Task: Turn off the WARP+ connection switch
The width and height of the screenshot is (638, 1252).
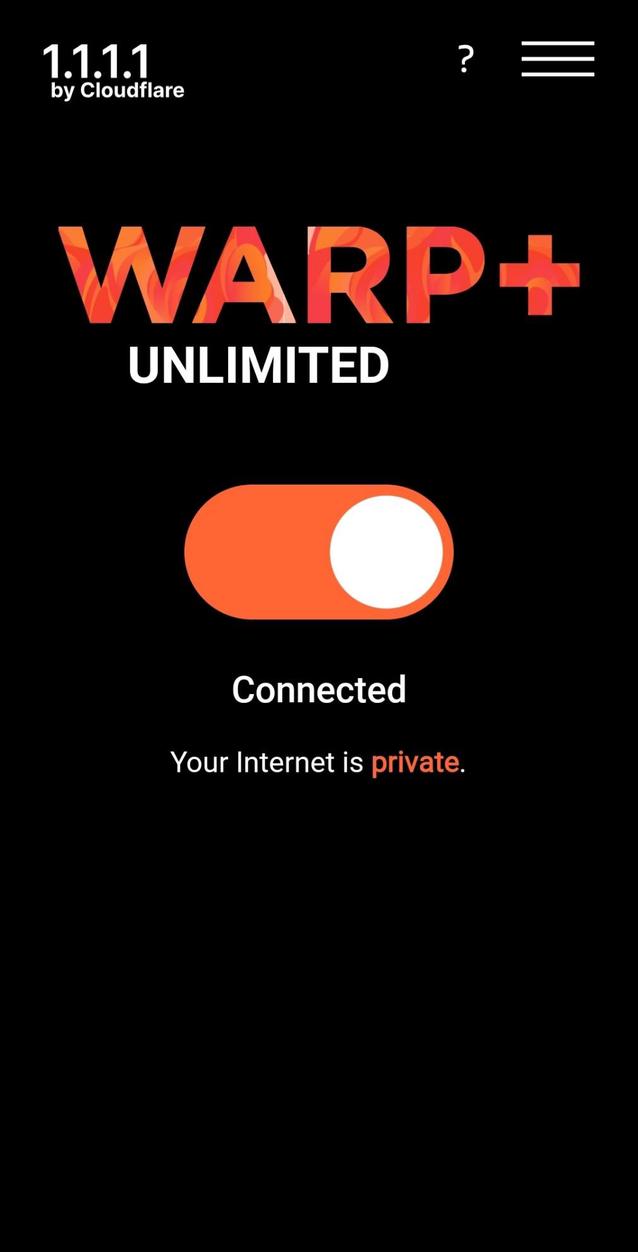Action: coord(319,552)
